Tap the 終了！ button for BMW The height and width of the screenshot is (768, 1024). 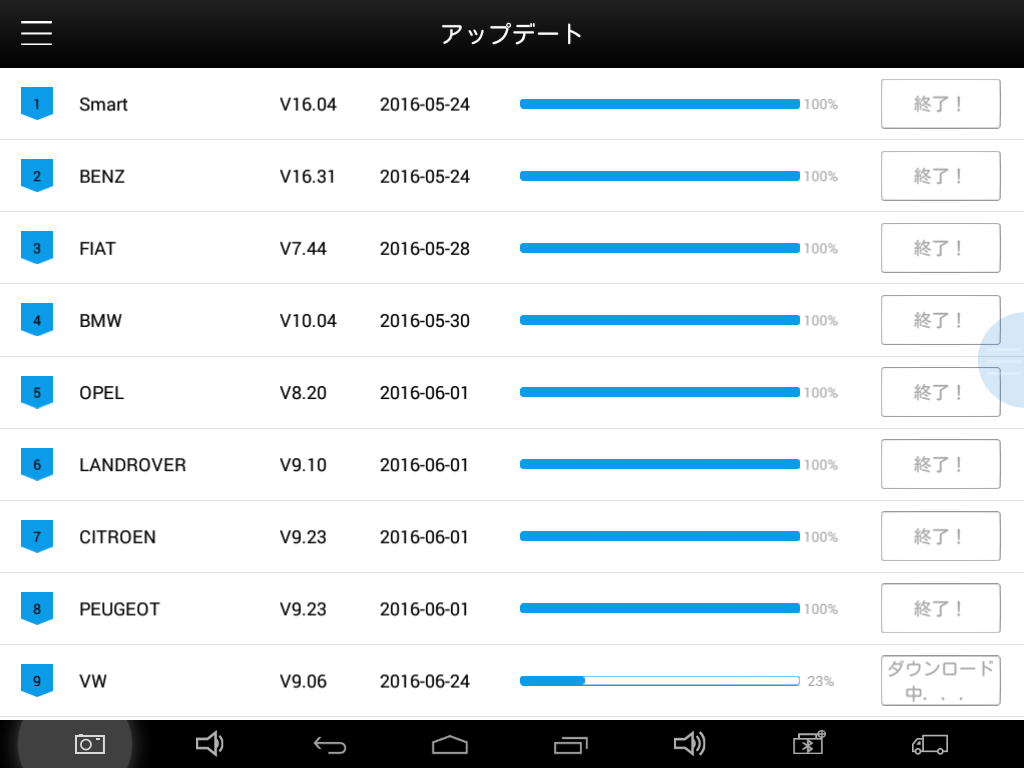click(x=940, y=320)
